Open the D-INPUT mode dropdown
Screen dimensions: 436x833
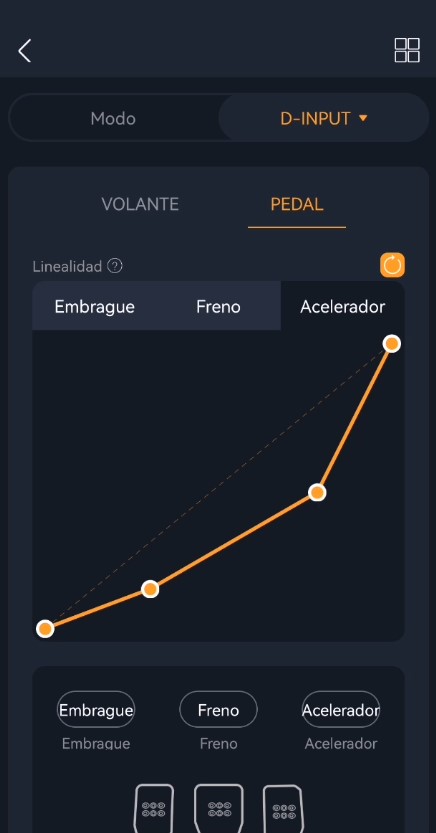[323, 118]
